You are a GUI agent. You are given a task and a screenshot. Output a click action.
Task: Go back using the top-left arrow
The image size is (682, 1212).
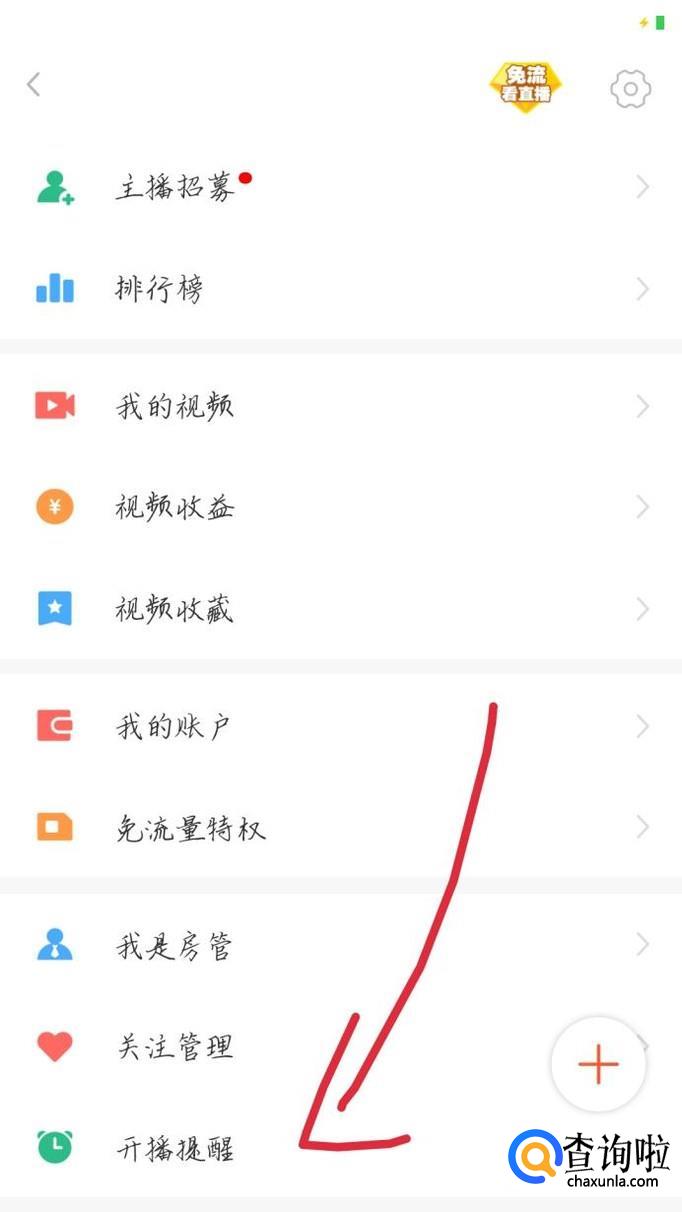pyautogui.click(x=34, y=85)
